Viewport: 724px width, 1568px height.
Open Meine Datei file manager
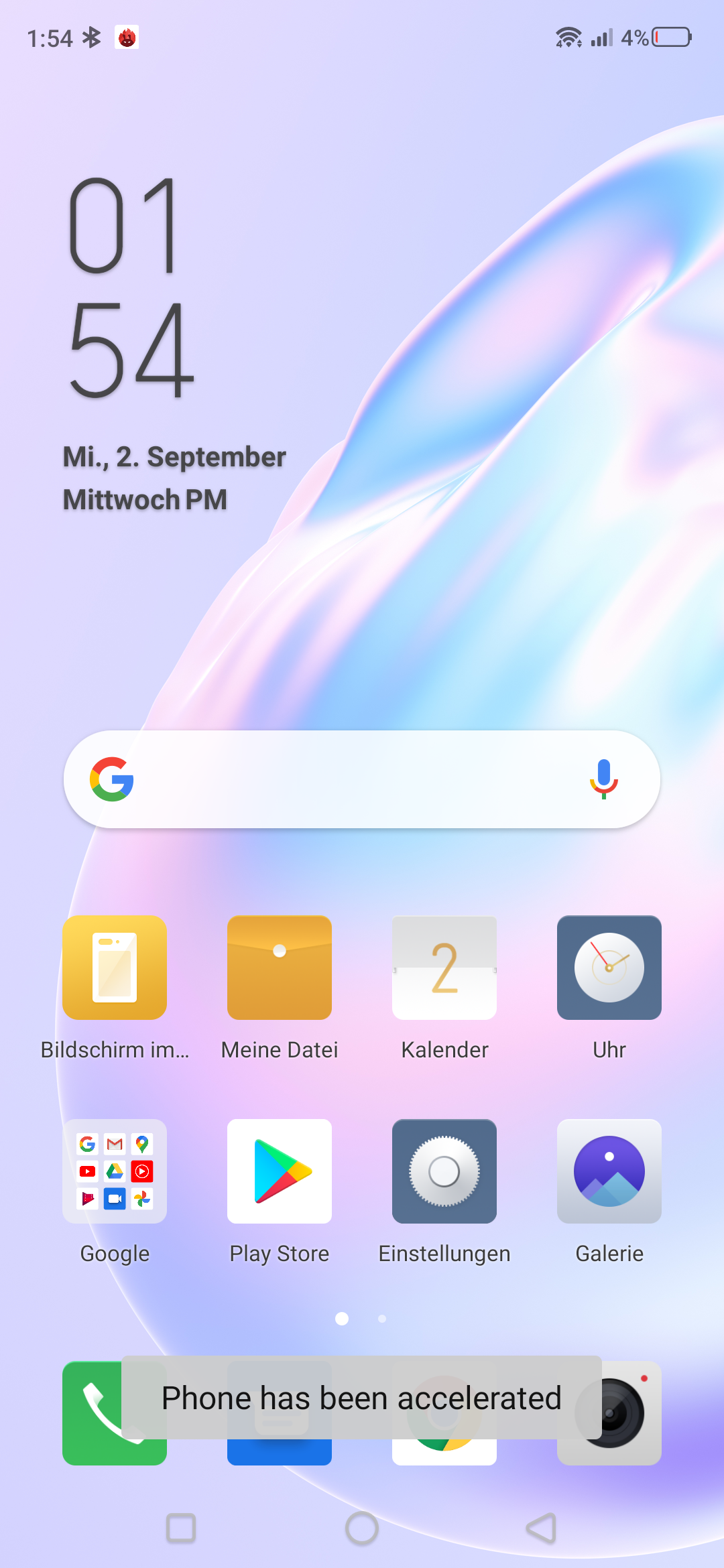280,968
